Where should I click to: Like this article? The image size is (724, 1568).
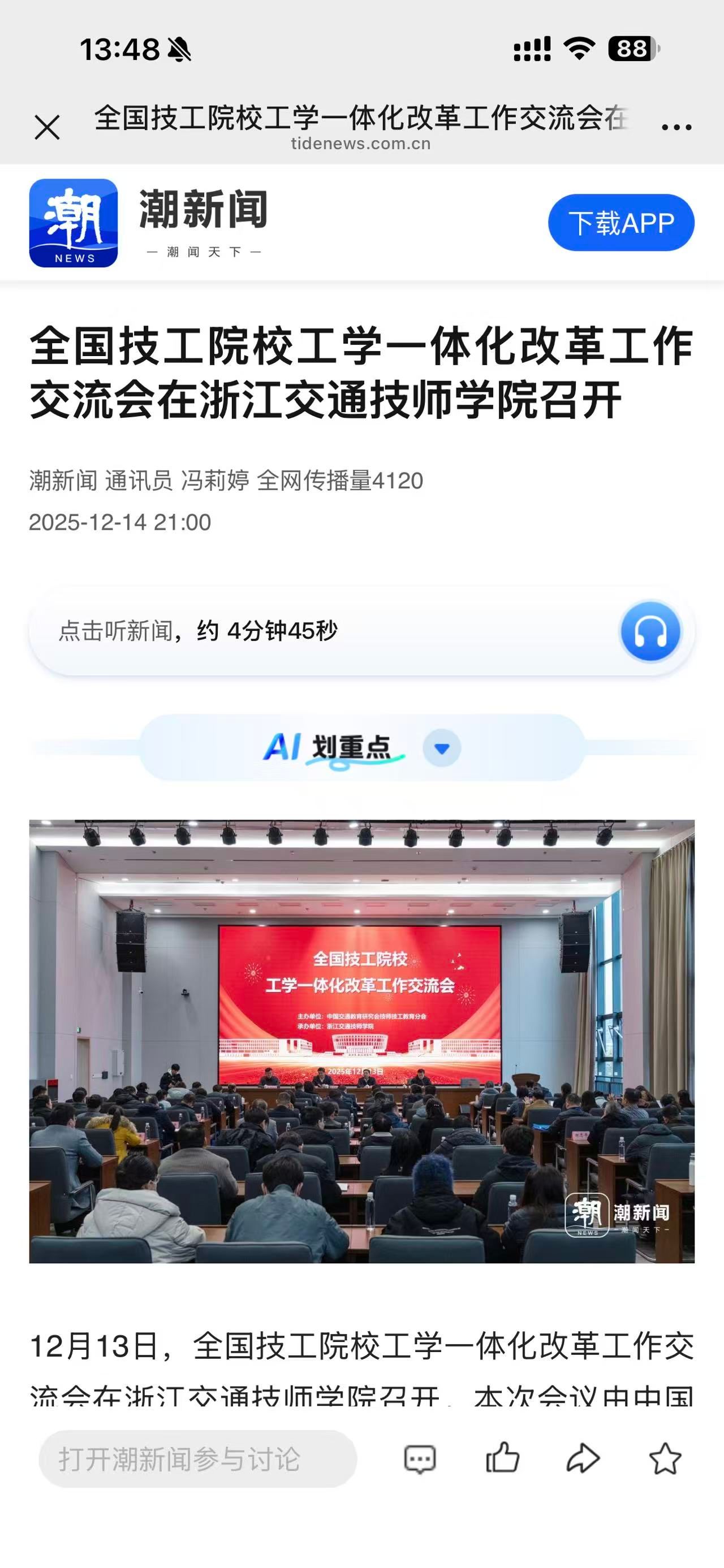pyautogui.click(x=502, y=1459)
